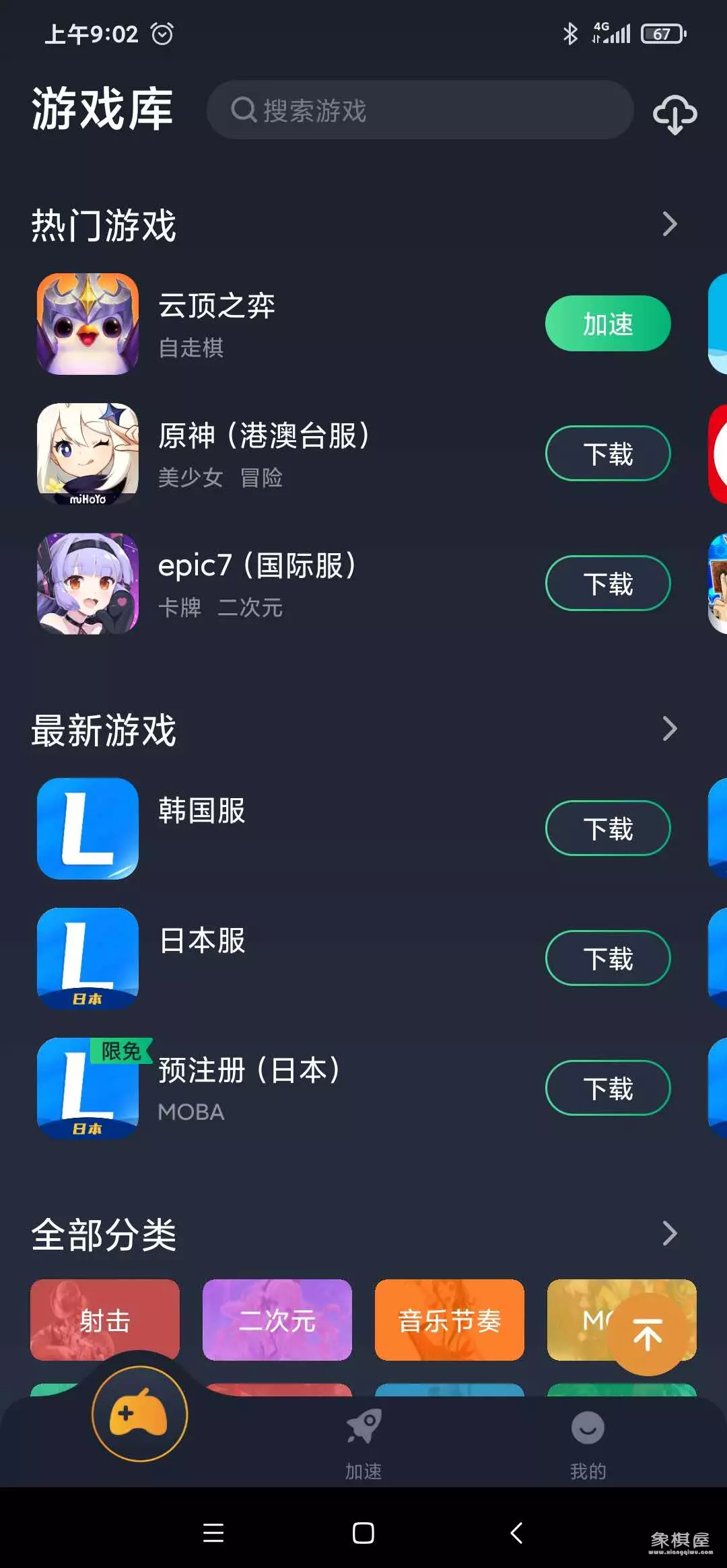The height and width of the screenshot is (1568, 727).
Task: Download 预注册（日本）
Action: coord(607,1088)
